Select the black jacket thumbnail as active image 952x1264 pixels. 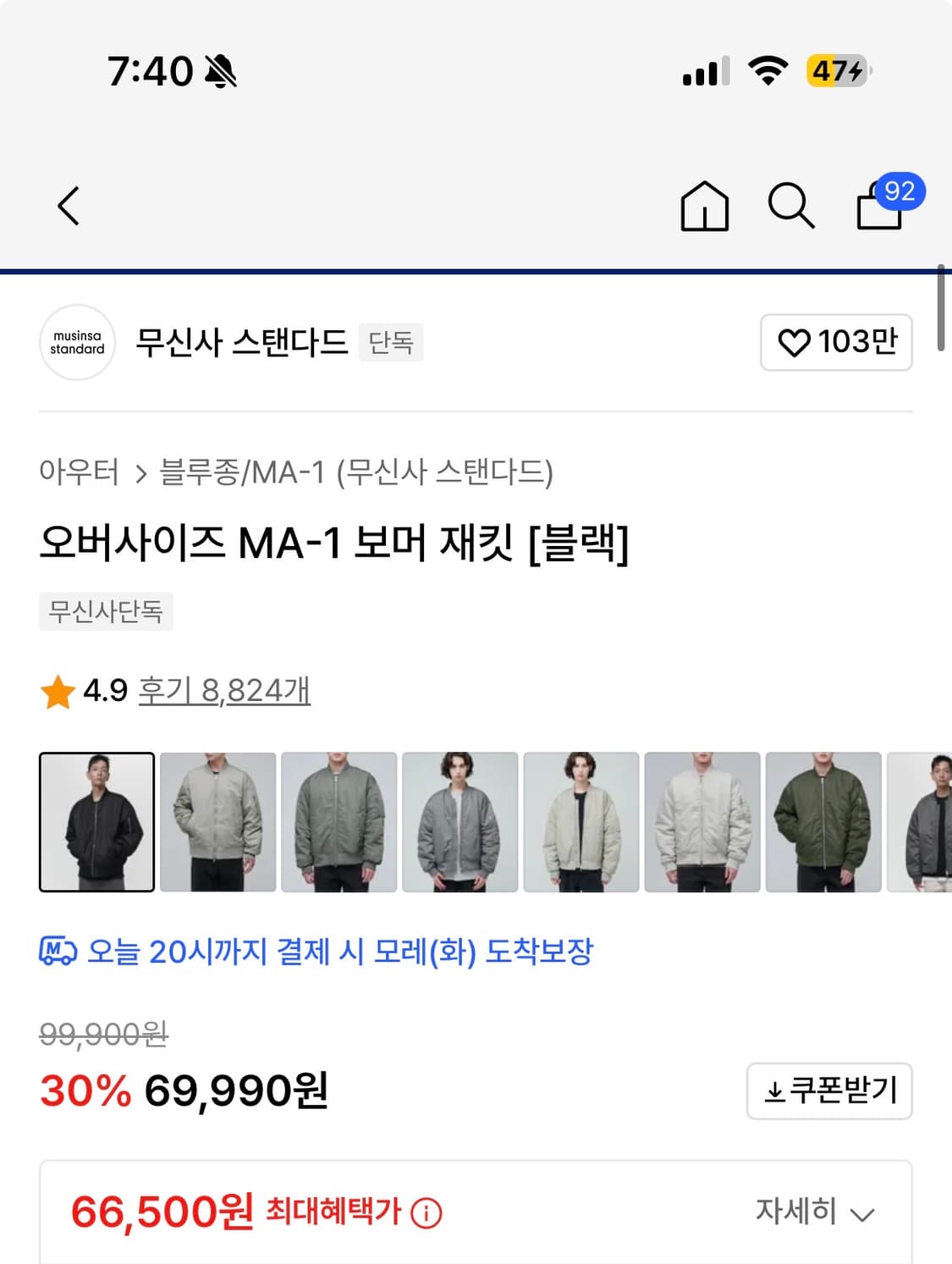point(96,820)
